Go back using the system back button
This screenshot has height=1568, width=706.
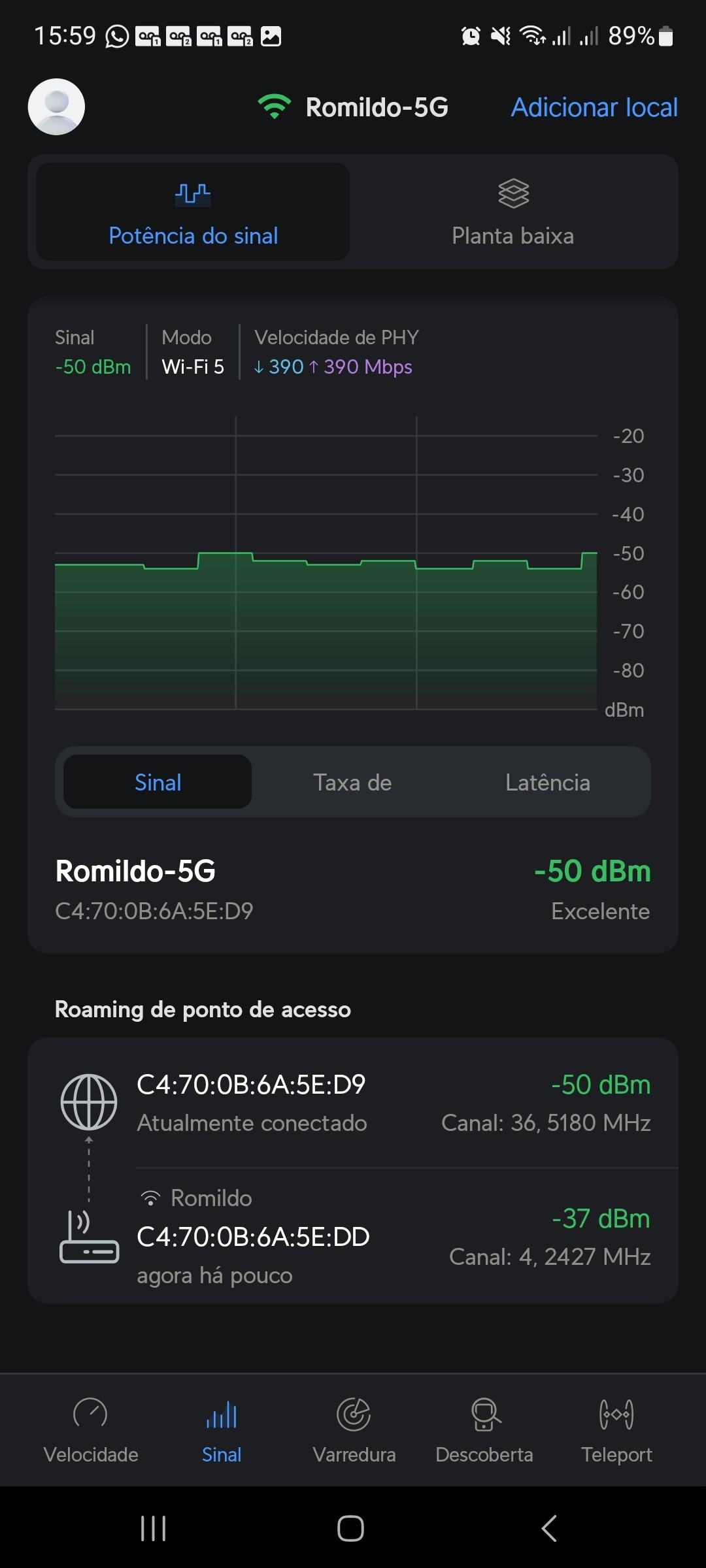[x=549, y=1528]
